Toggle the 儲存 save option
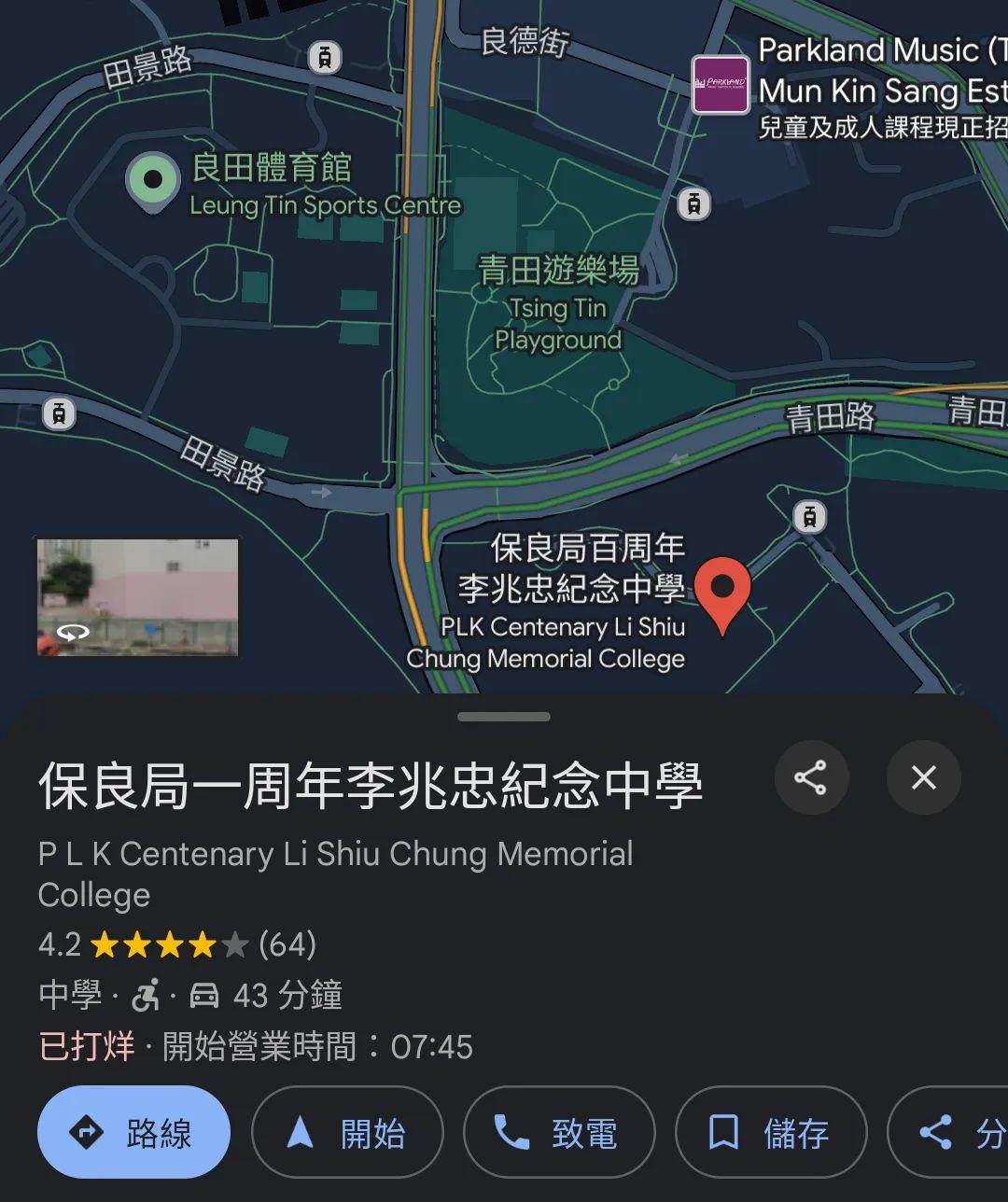The image size is (1008, 1202). point(771,1132)
